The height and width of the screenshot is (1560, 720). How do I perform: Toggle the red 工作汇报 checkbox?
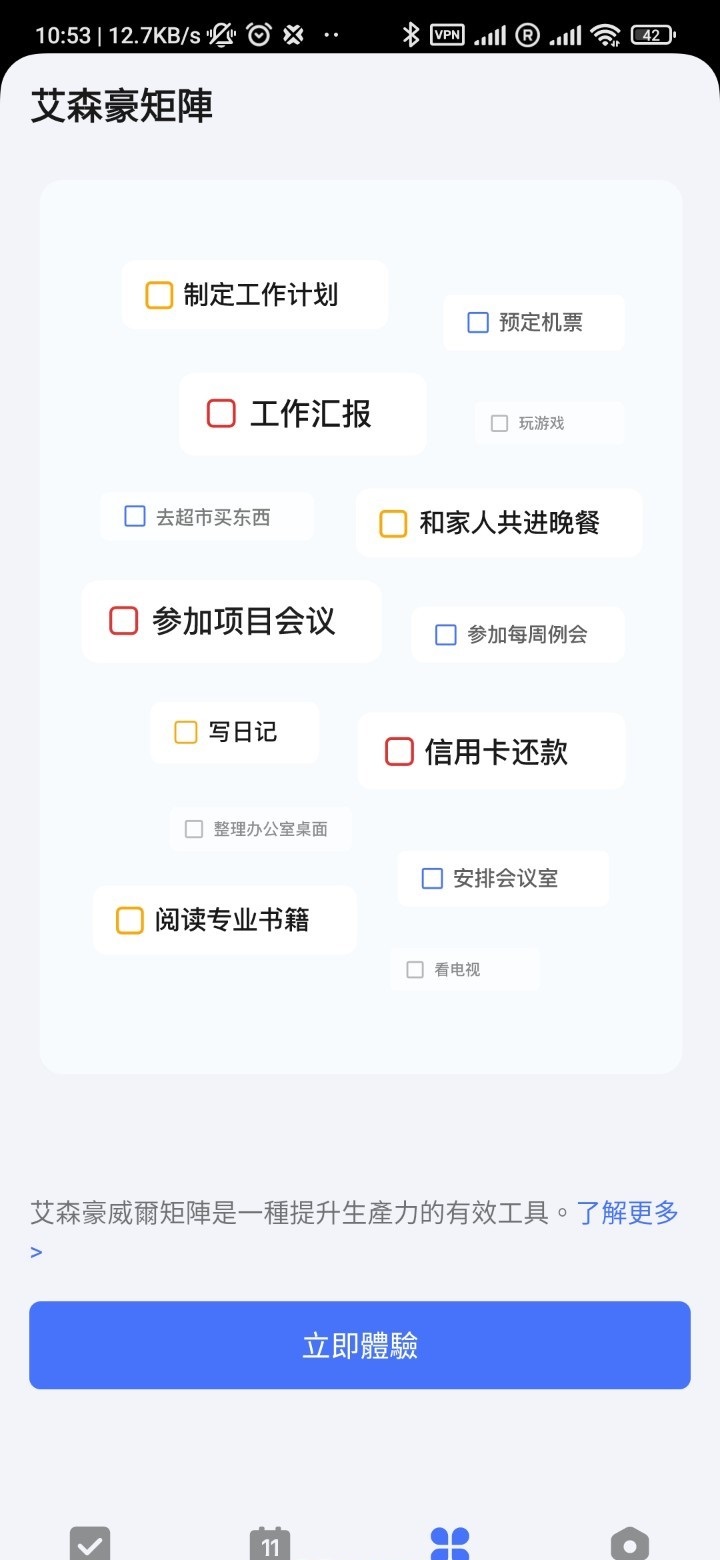220,413
